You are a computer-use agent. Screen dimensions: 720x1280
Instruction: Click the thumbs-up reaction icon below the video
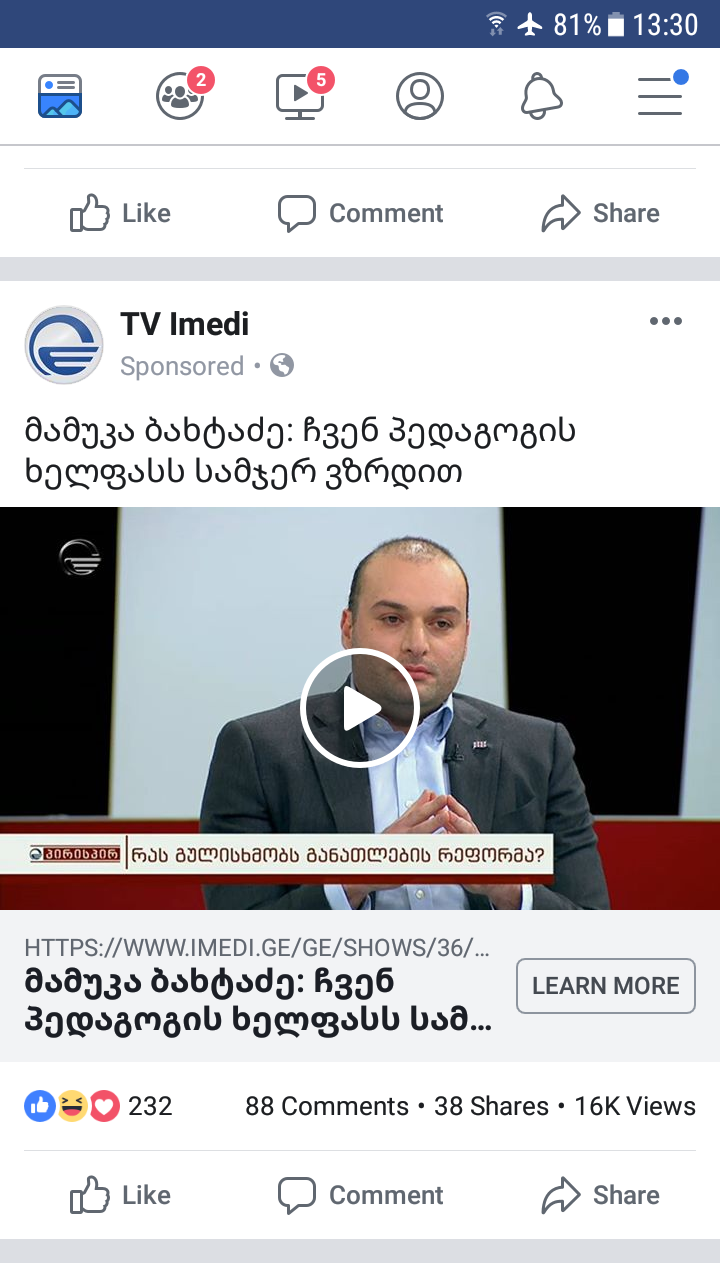click(x=39, y=1106)
